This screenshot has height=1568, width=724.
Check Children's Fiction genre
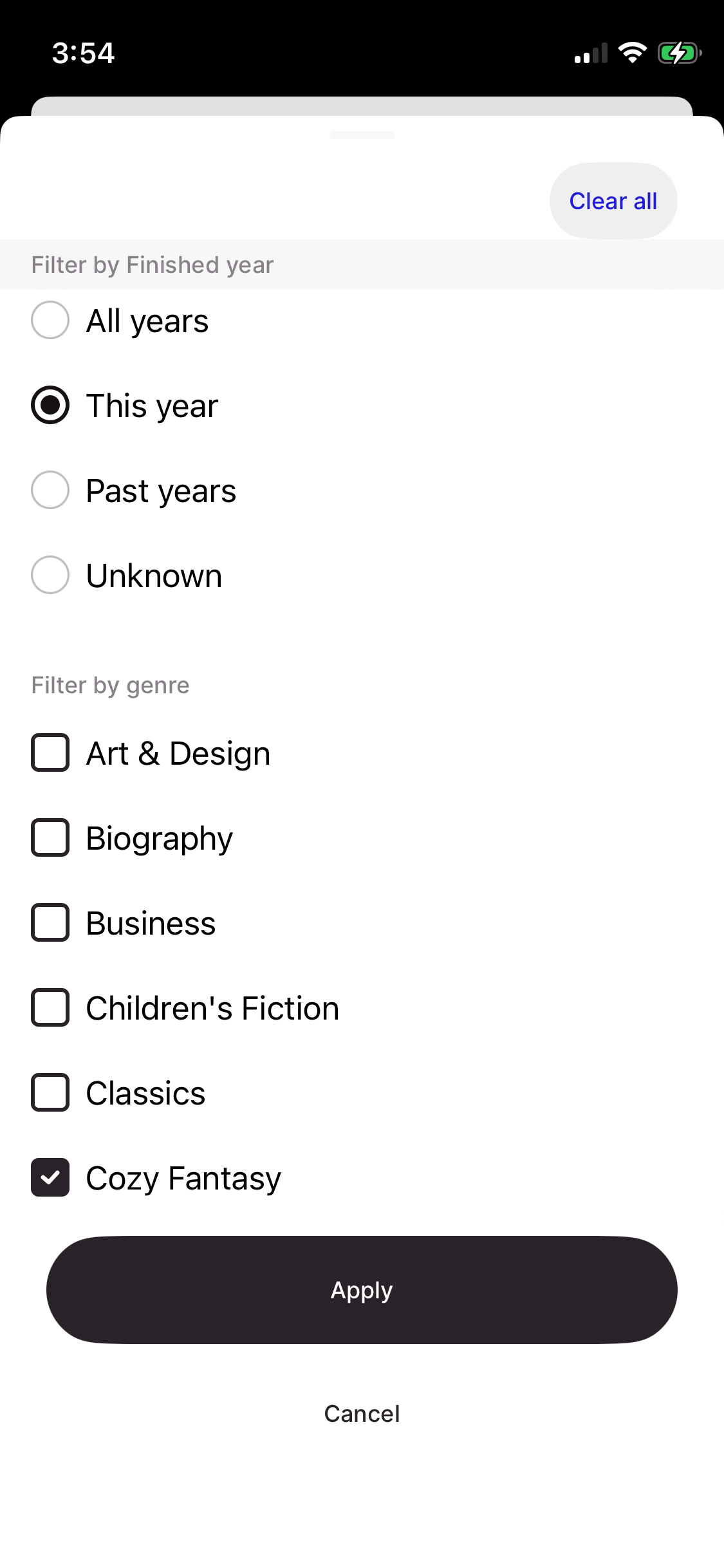[x=50, y=1007]
